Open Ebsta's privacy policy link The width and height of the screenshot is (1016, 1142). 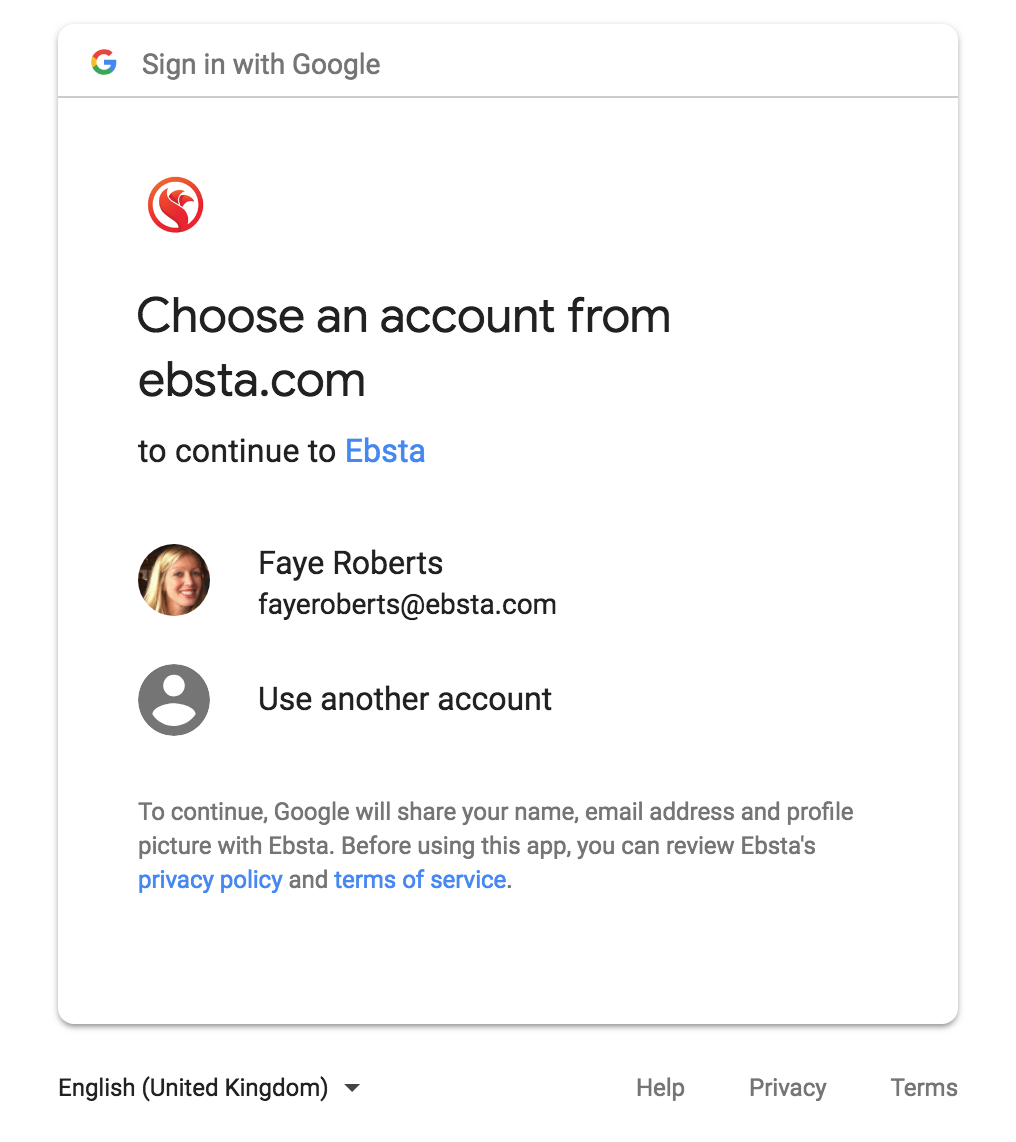210,880
